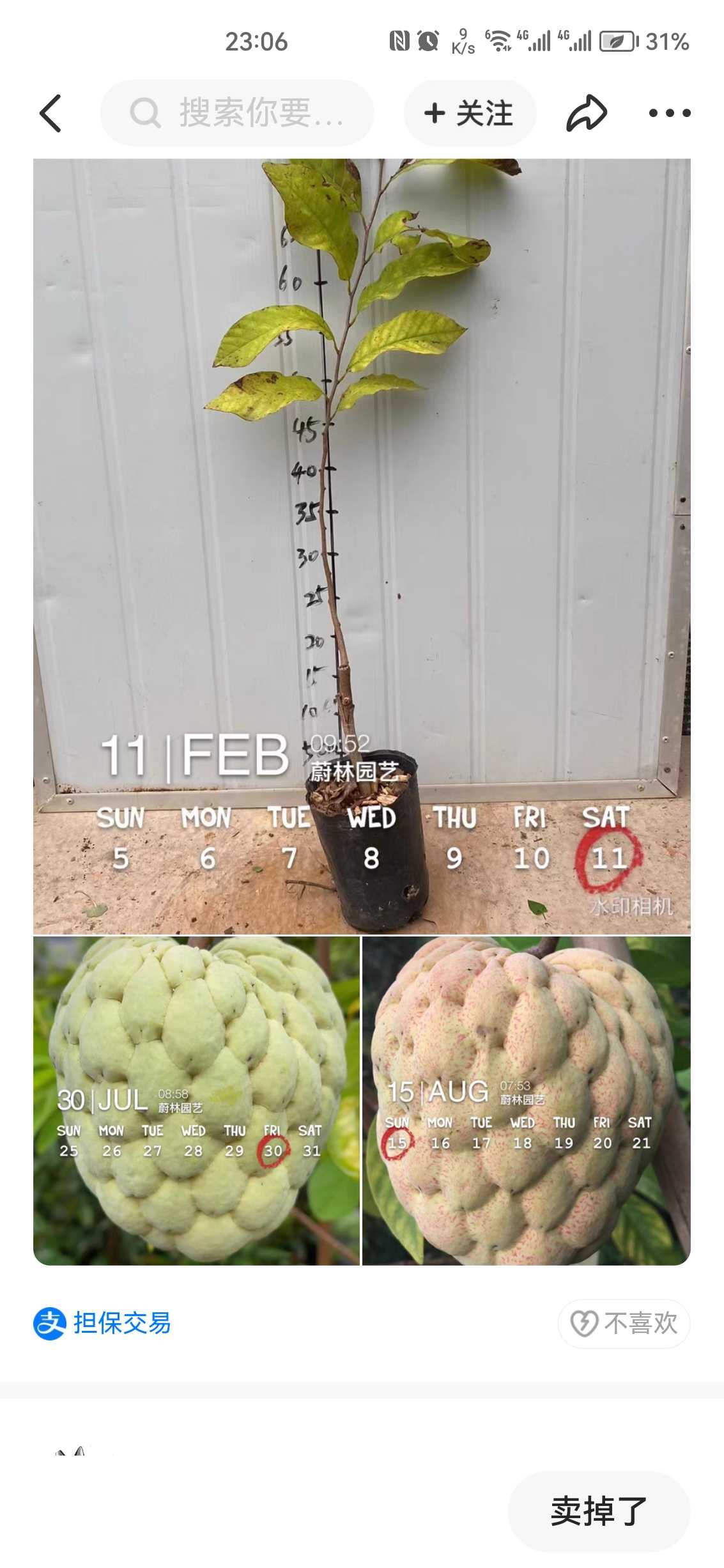View the green fruit photo dated 30 JUL

197,1101
